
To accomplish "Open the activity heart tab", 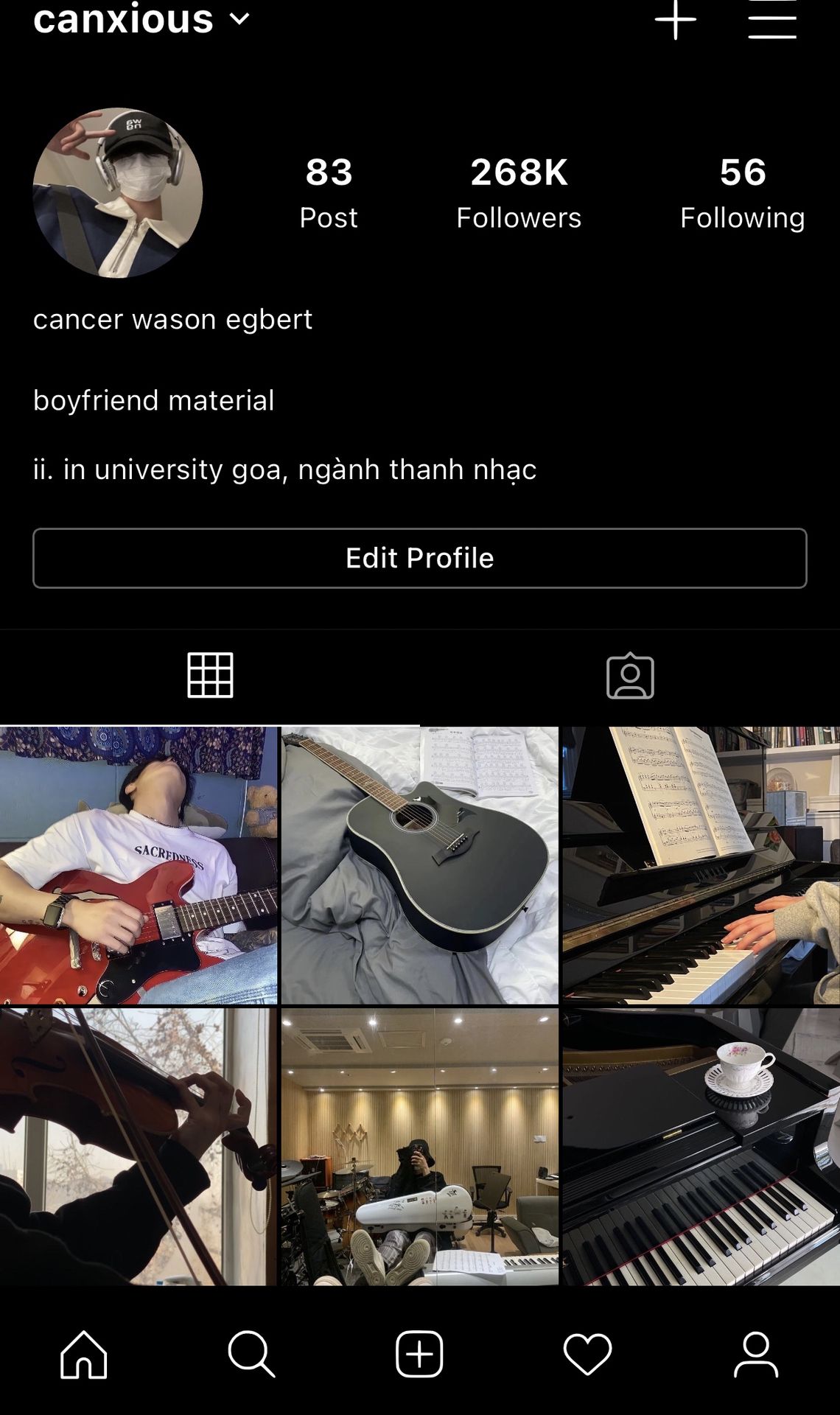I will tap(587, 1354).
